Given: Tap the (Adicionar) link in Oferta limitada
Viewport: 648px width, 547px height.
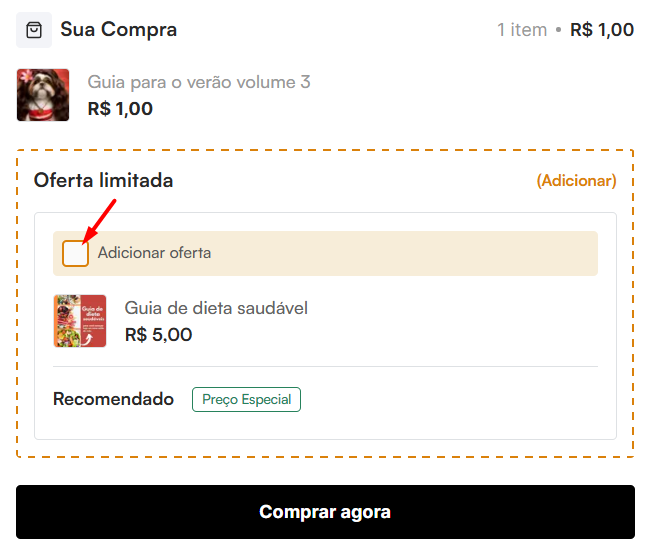Looking at the screenshot, I should (576, 181).
